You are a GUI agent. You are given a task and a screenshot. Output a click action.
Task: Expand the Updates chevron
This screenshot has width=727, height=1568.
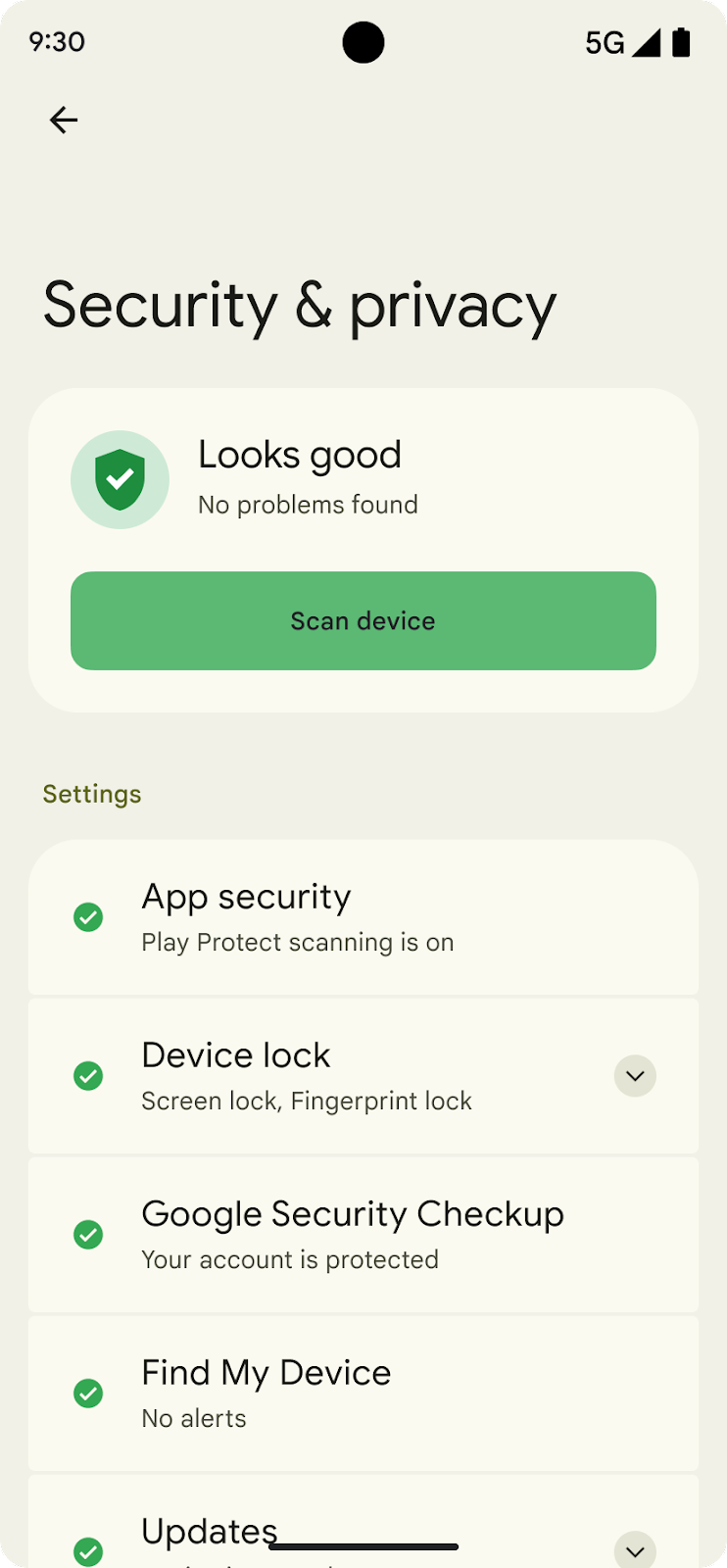click(x=635, y=1550)
